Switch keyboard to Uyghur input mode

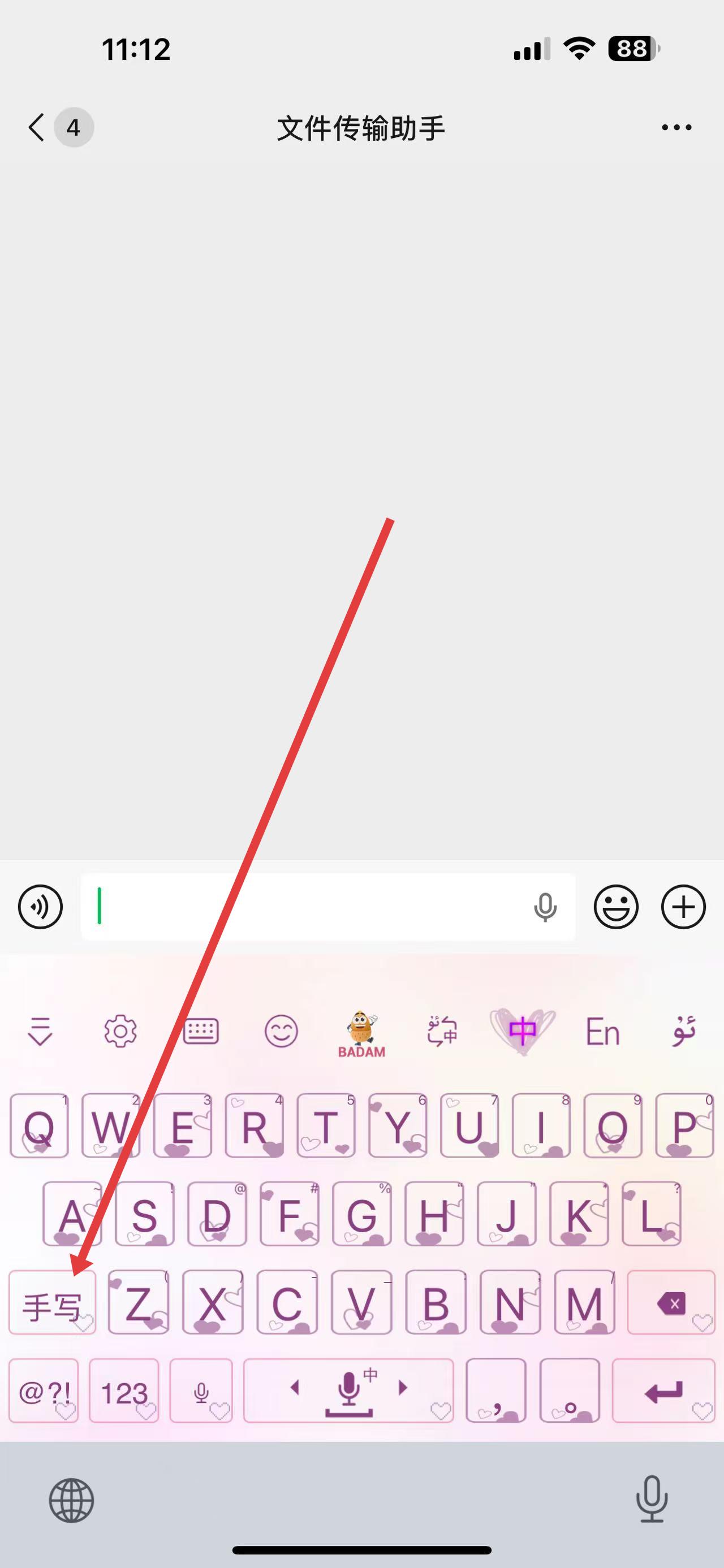point(683,1031)
